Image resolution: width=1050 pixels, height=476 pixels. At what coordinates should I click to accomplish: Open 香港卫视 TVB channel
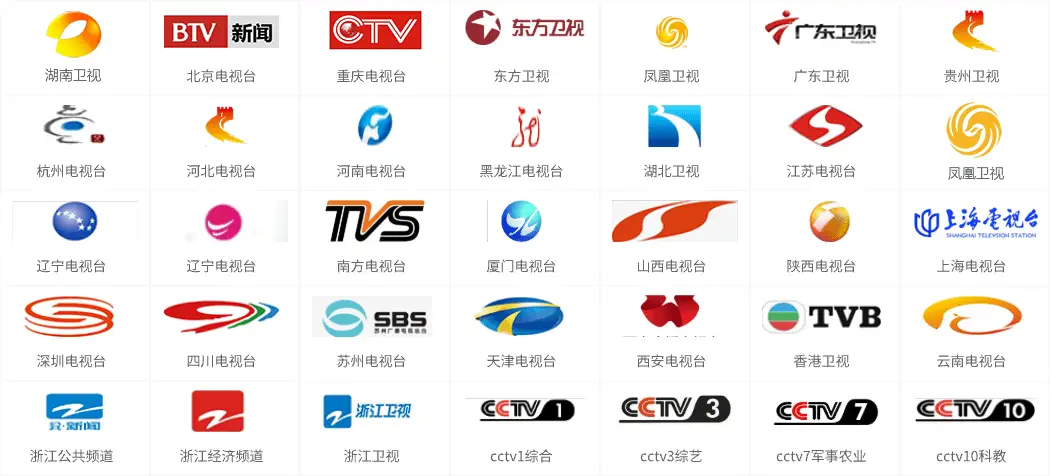click(821, 330)
